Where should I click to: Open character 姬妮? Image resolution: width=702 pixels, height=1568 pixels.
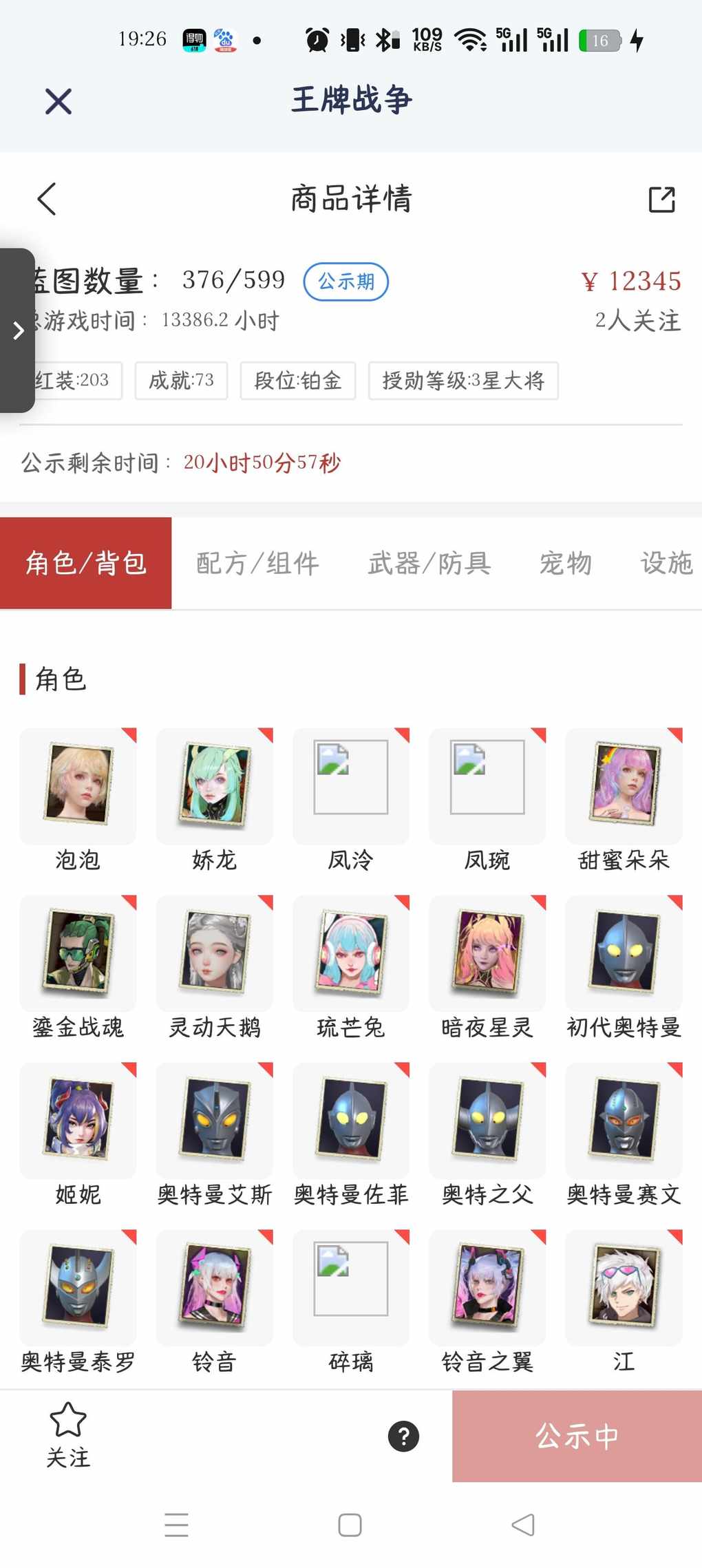(78, 1121)
